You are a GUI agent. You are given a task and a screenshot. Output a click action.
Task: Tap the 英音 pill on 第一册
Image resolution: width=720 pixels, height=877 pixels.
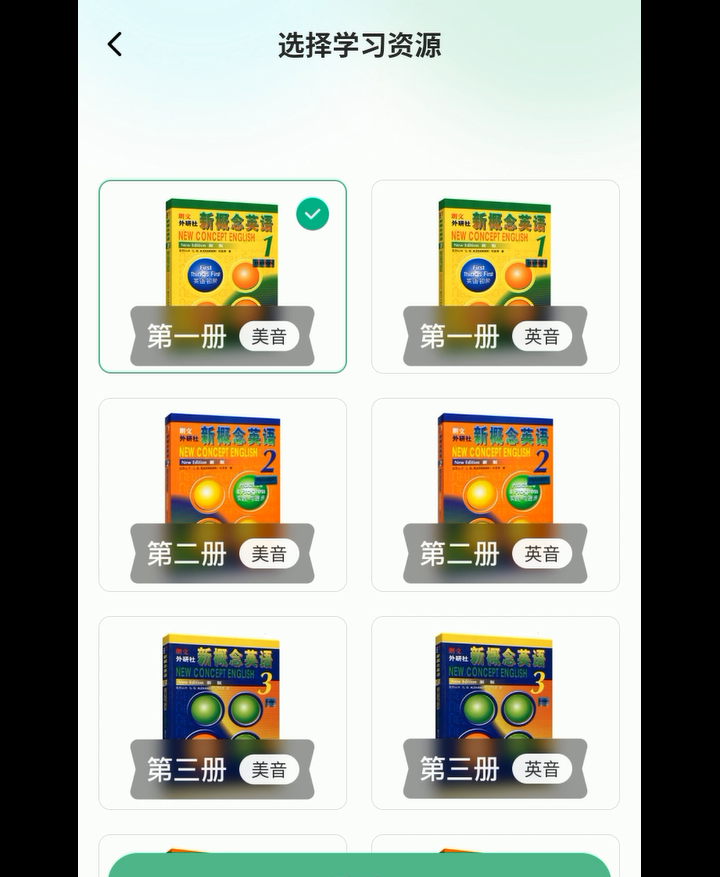[x=542, y=336]
